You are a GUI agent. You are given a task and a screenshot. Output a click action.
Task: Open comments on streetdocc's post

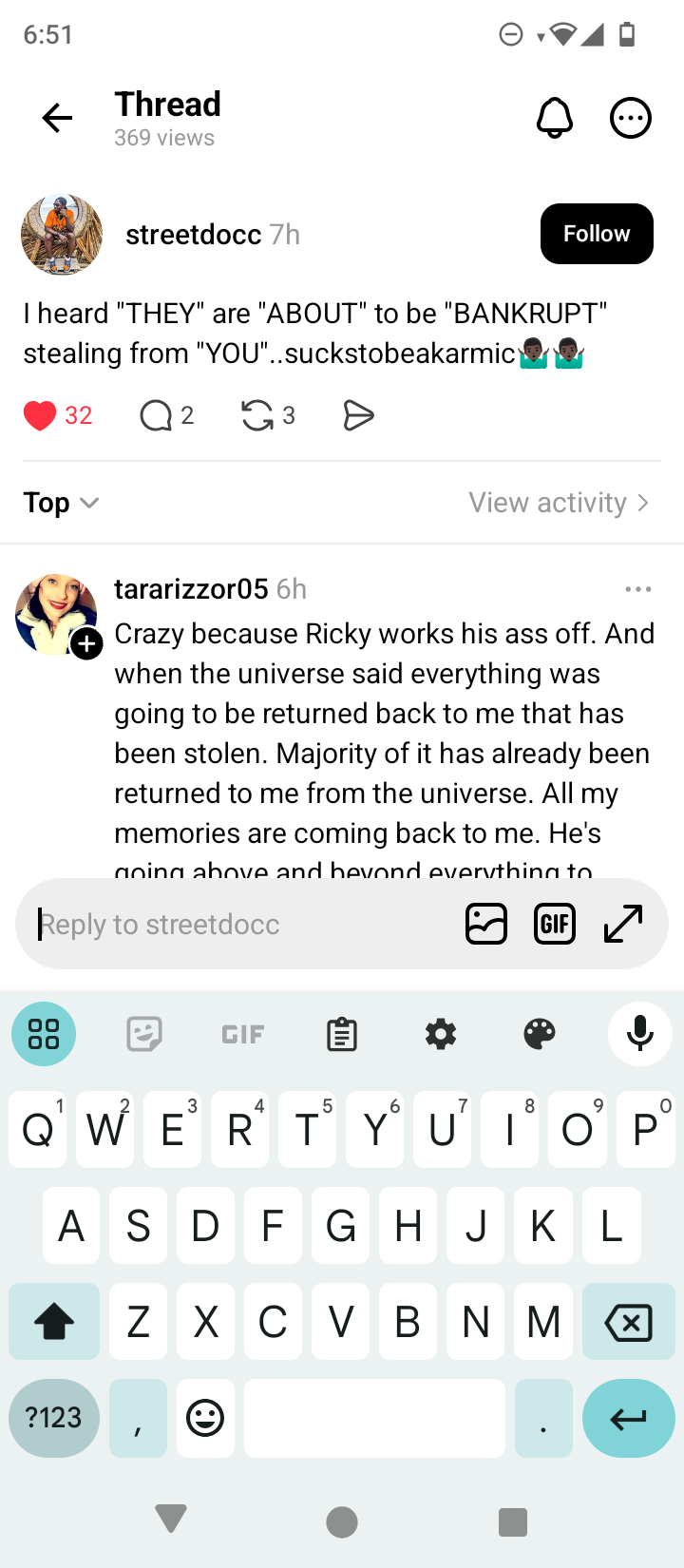pos(156,415)
